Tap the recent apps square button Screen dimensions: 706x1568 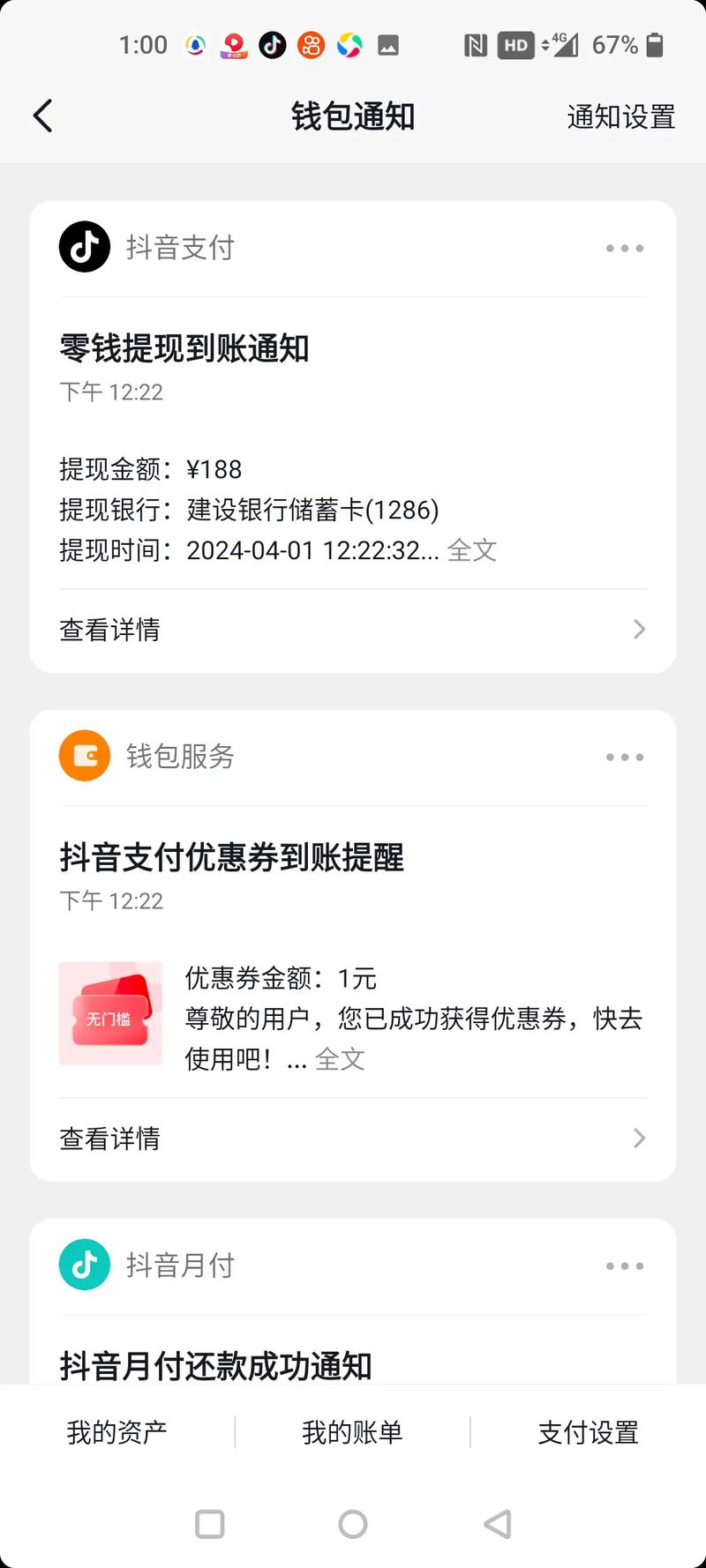click(x=210, y=1524)
